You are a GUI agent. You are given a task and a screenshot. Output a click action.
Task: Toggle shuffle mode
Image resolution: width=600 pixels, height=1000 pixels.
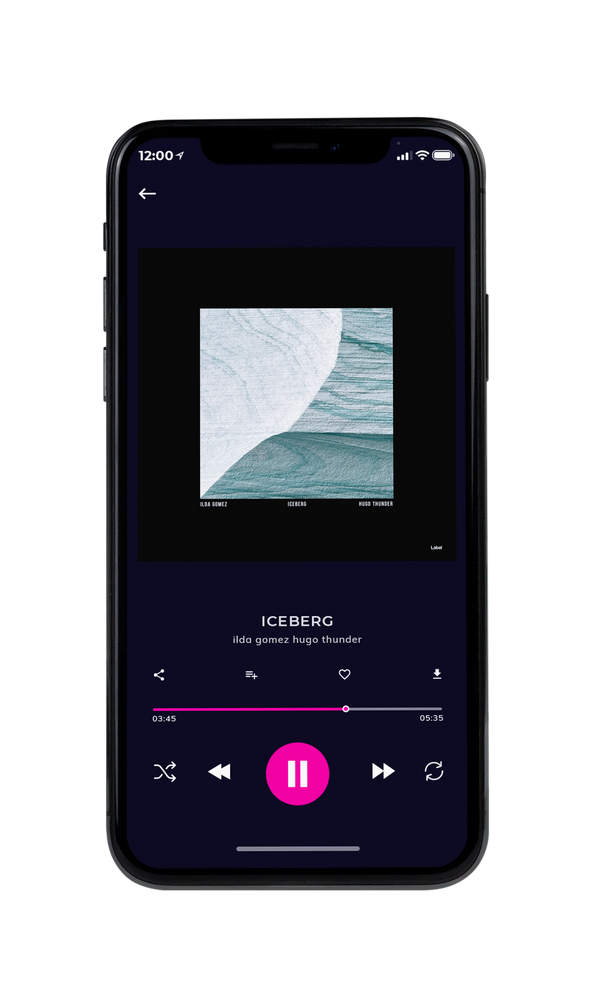[x=165, y=772]
